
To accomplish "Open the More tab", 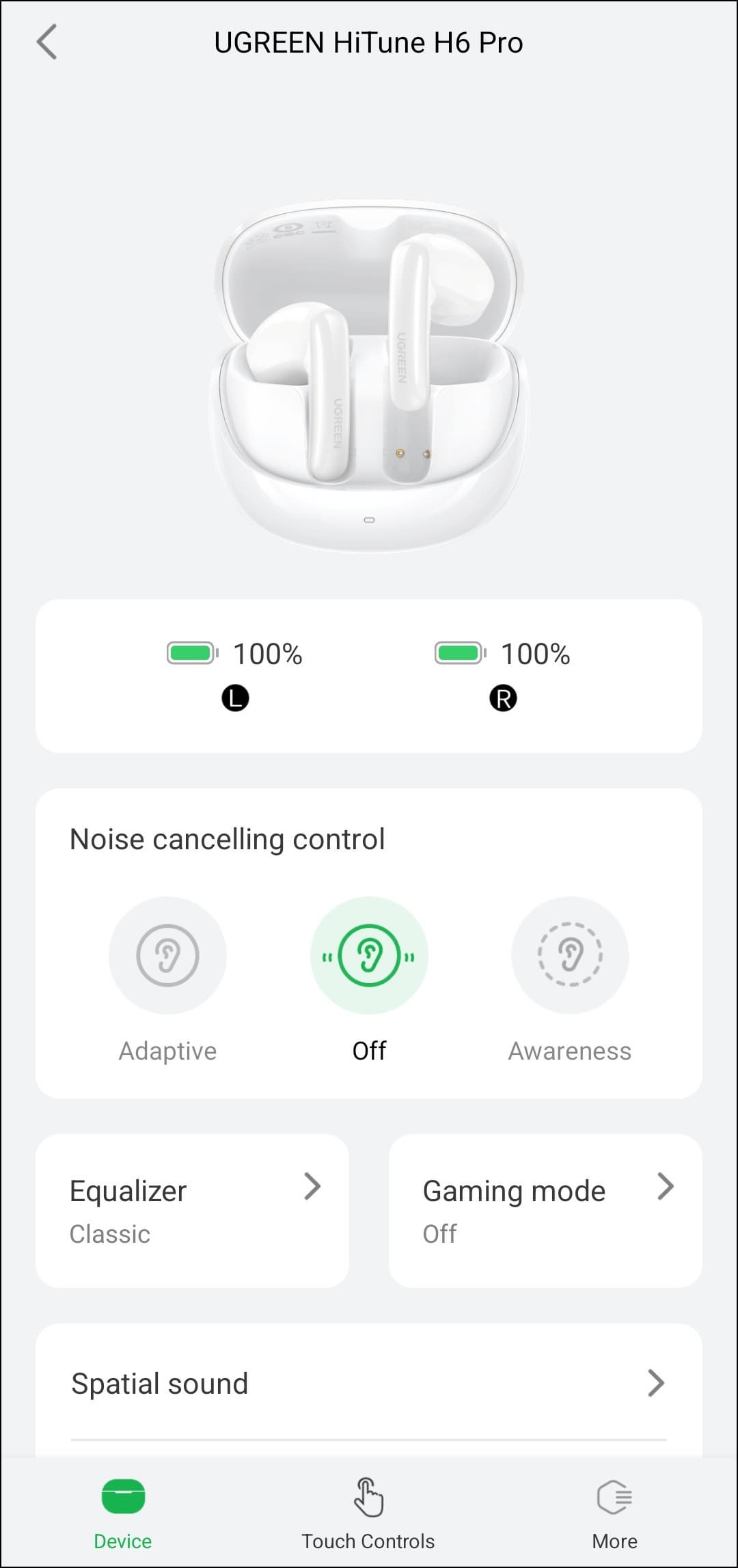I will click(x=614, y=1511).
